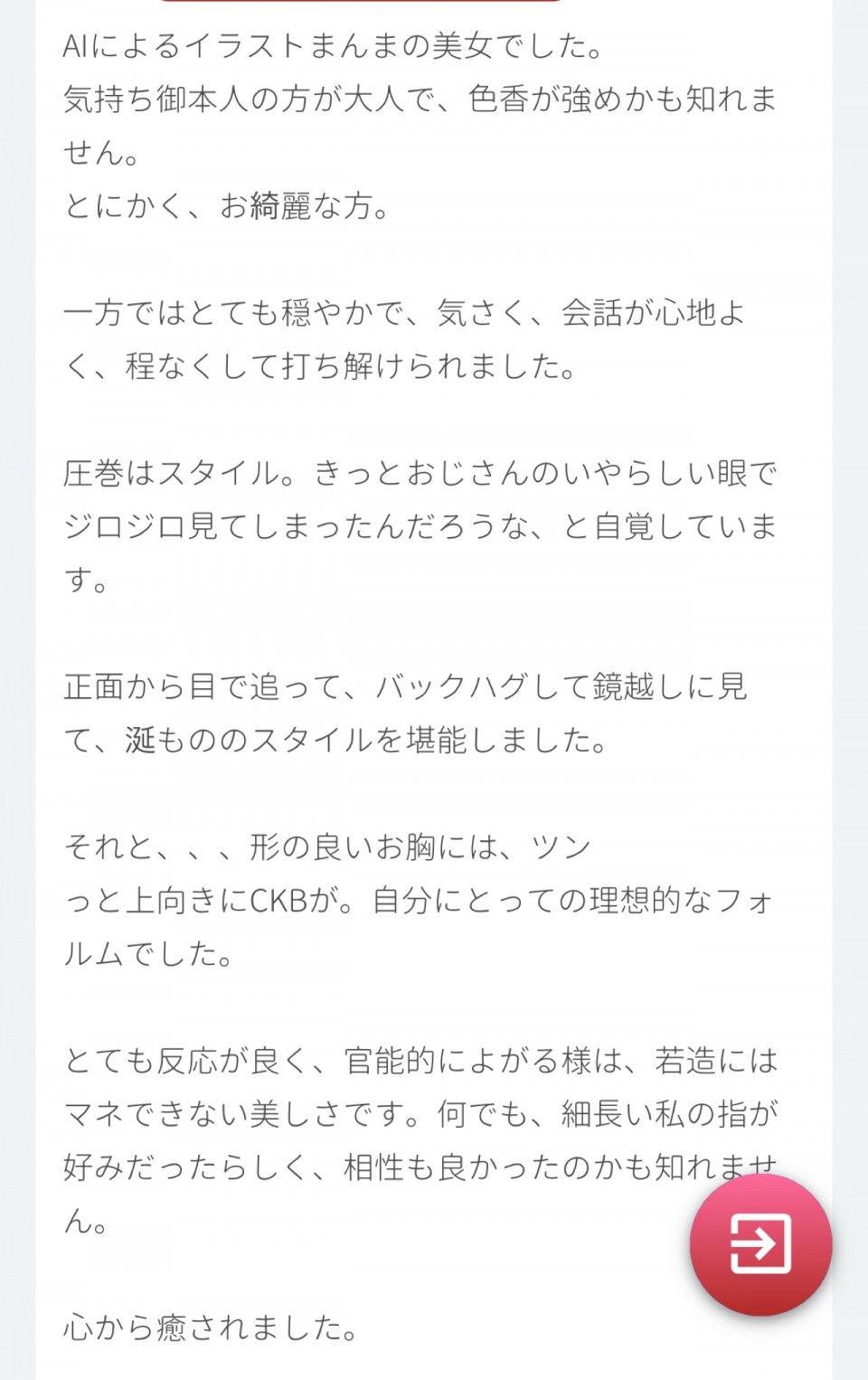The height and width of the screenshot is (1380, 868).
Task: Select the paragraph about バックハグ
Action: [407, 687]
